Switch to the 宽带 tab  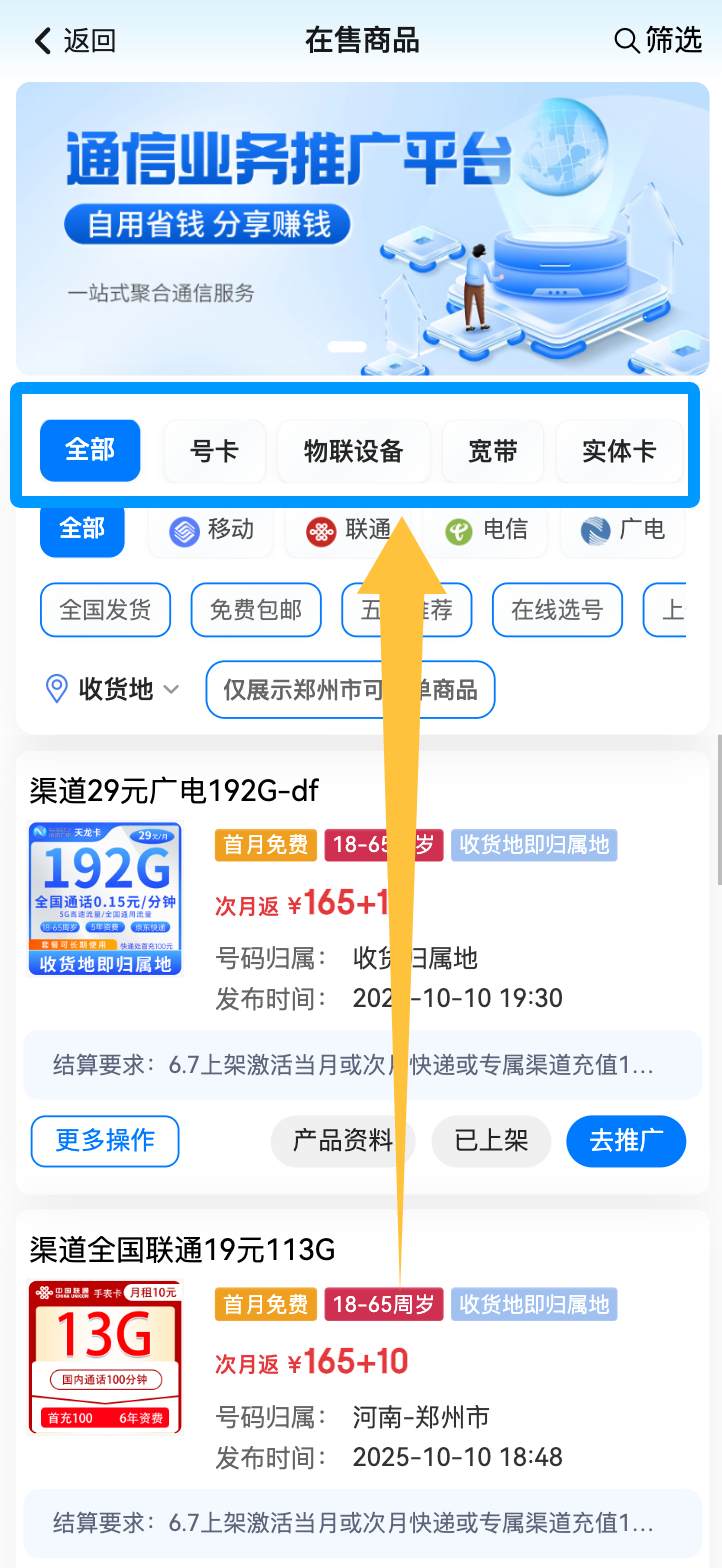[x=492, y=451]
